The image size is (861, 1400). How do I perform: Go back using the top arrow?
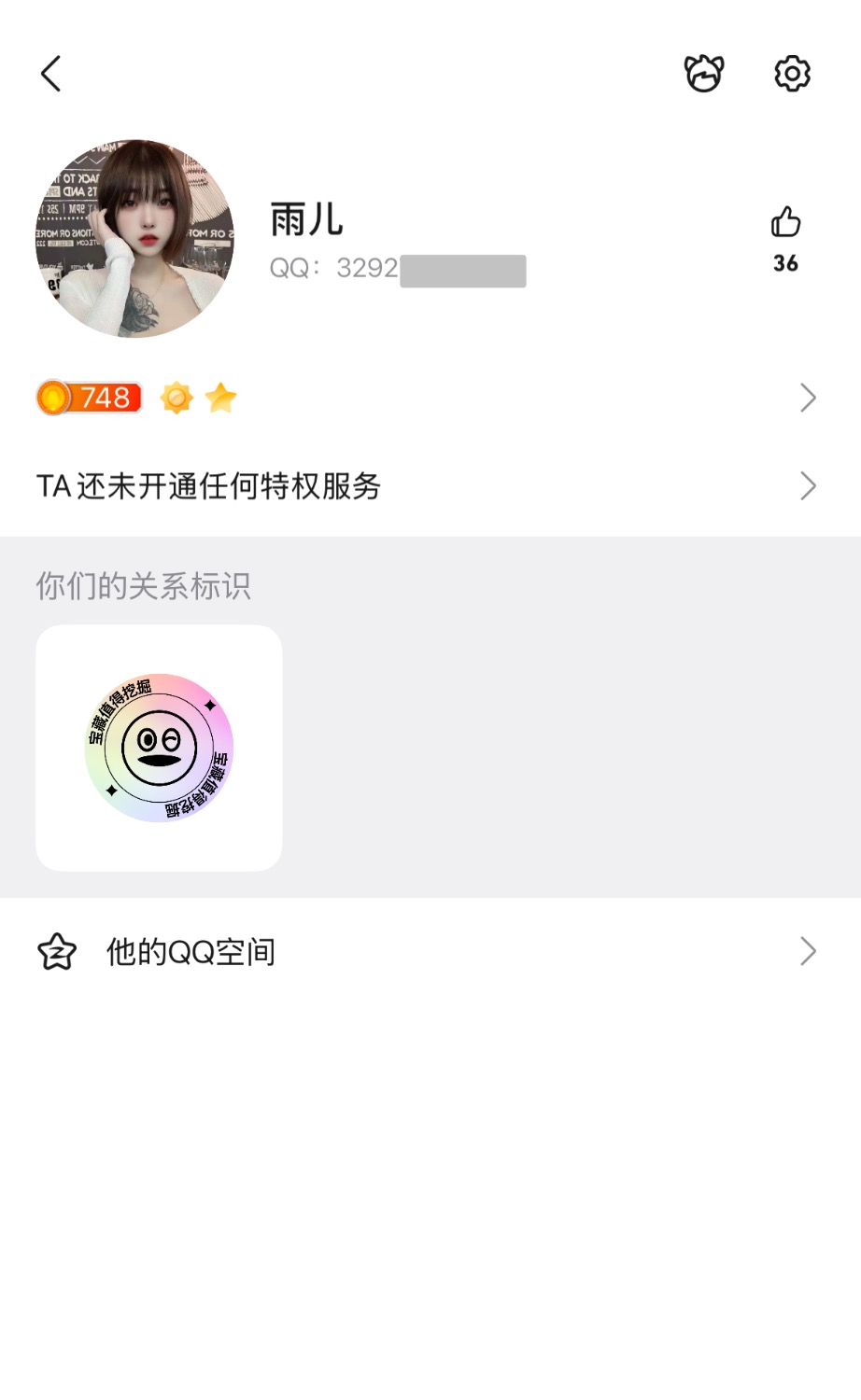(51, 74)
